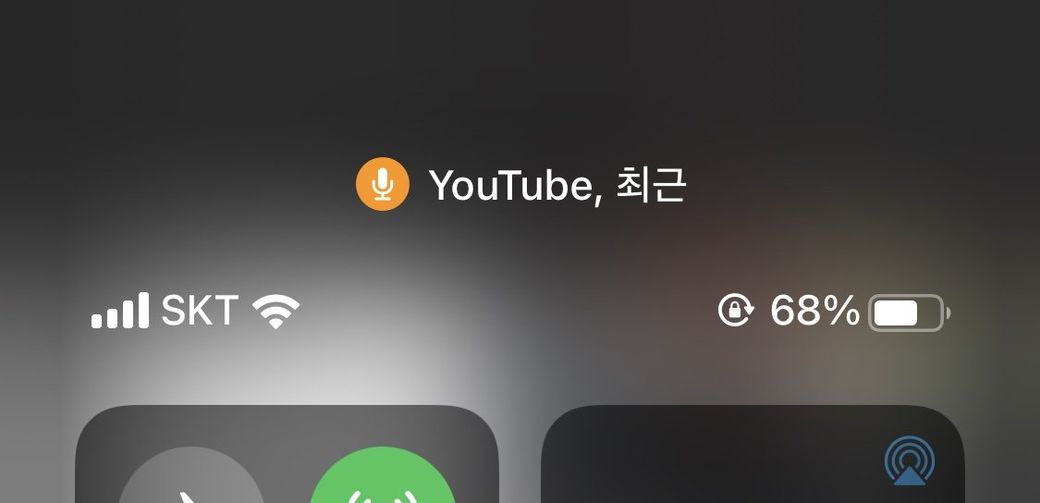Toggle the airplane mode button
Image resolution: width=1040 pixels, height=503 pixels.
pyautogui.click(x=191, y=482)
